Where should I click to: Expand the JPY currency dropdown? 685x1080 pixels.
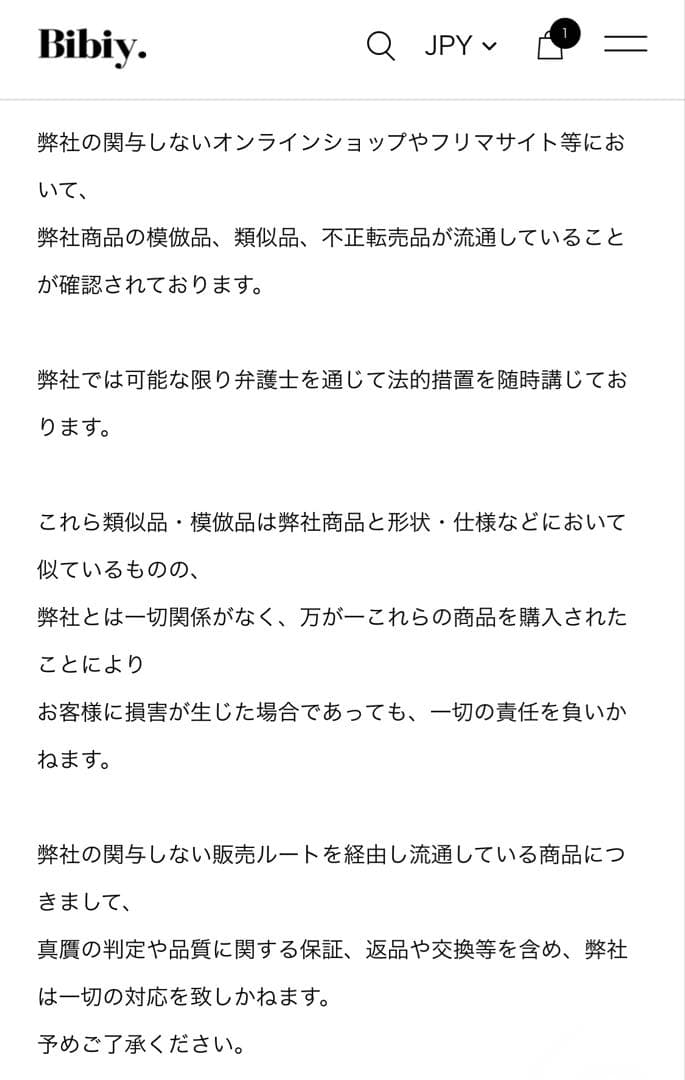[x=460, y=46]
